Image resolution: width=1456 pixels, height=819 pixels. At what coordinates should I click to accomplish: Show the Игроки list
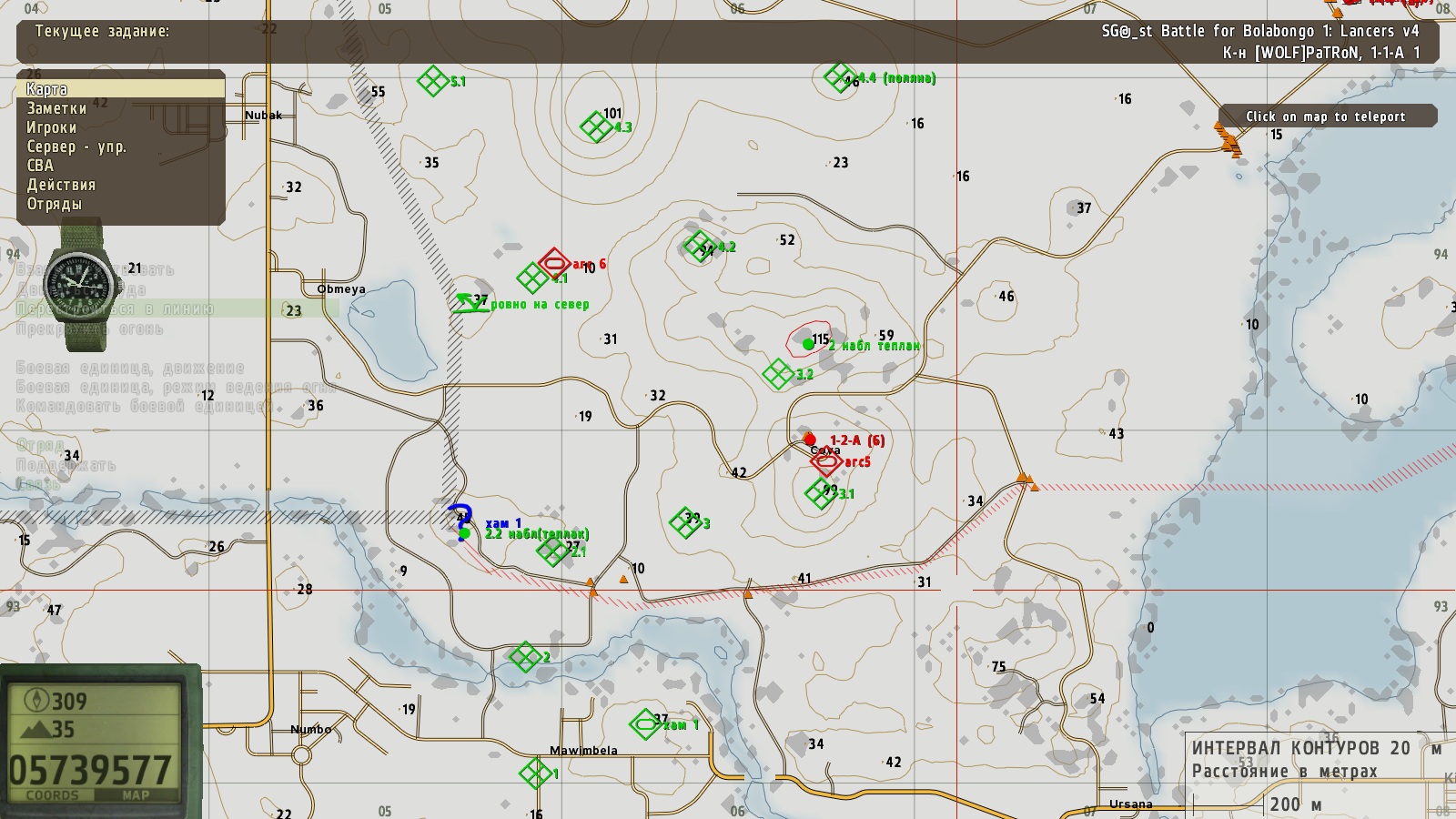(52, 127)
